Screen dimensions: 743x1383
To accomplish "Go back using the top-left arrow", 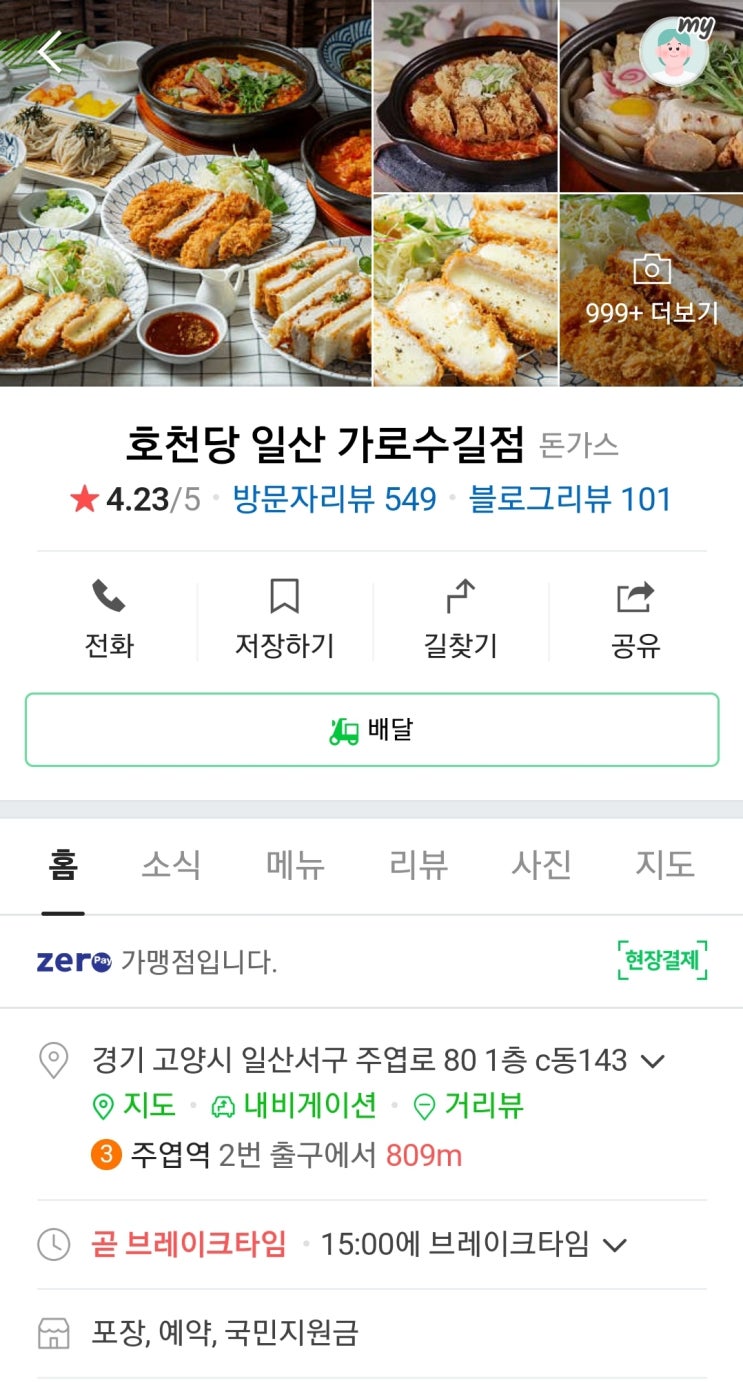I will click(50, 51).
